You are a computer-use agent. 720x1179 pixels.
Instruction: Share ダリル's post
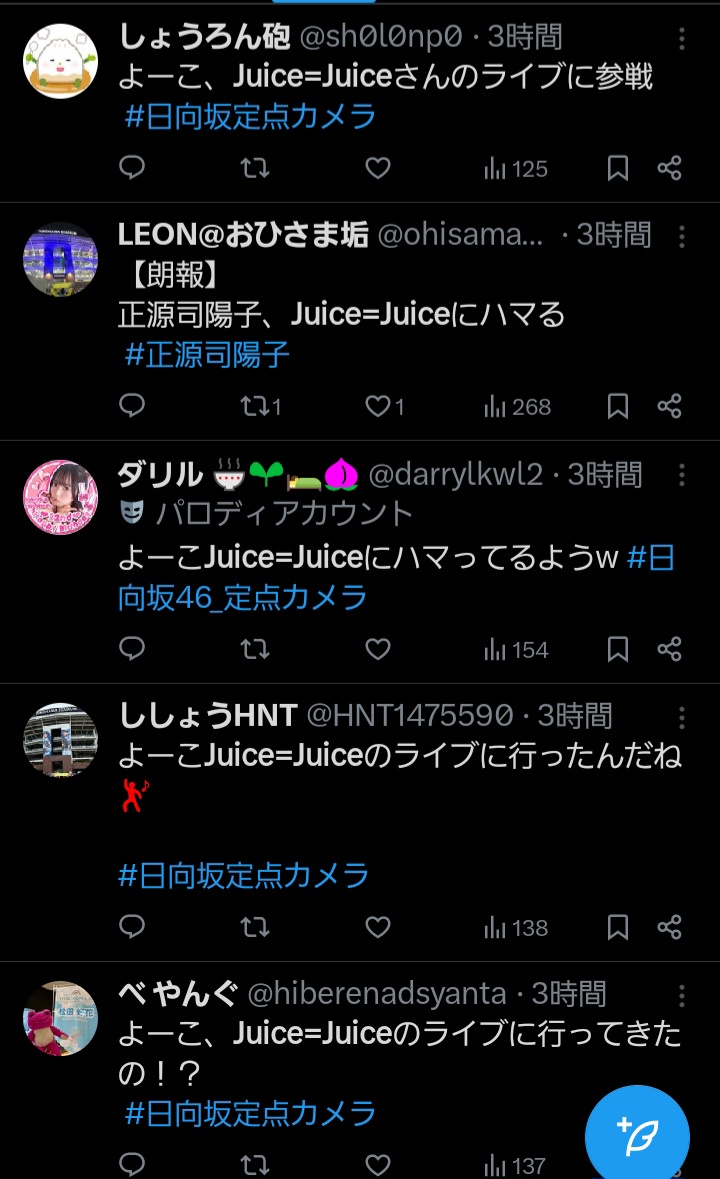point(669,650)
